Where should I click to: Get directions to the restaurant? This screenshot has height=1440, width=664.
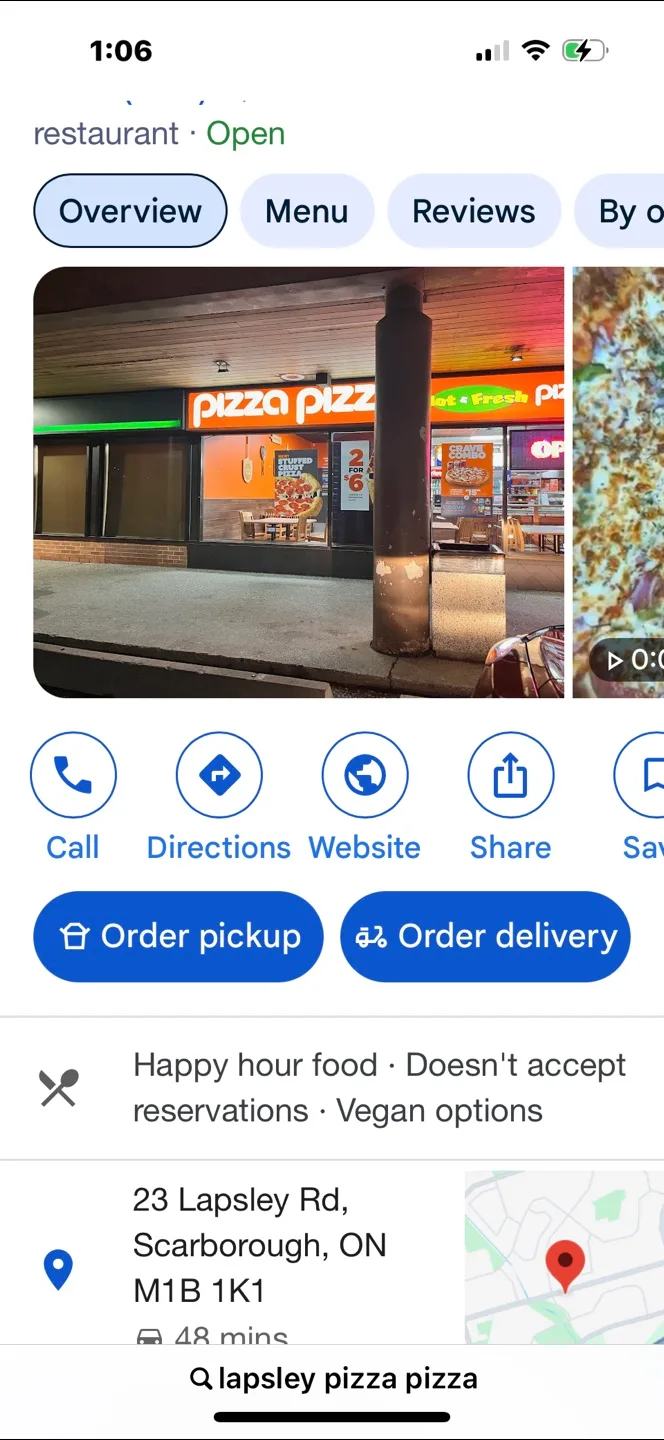point(219,776)
